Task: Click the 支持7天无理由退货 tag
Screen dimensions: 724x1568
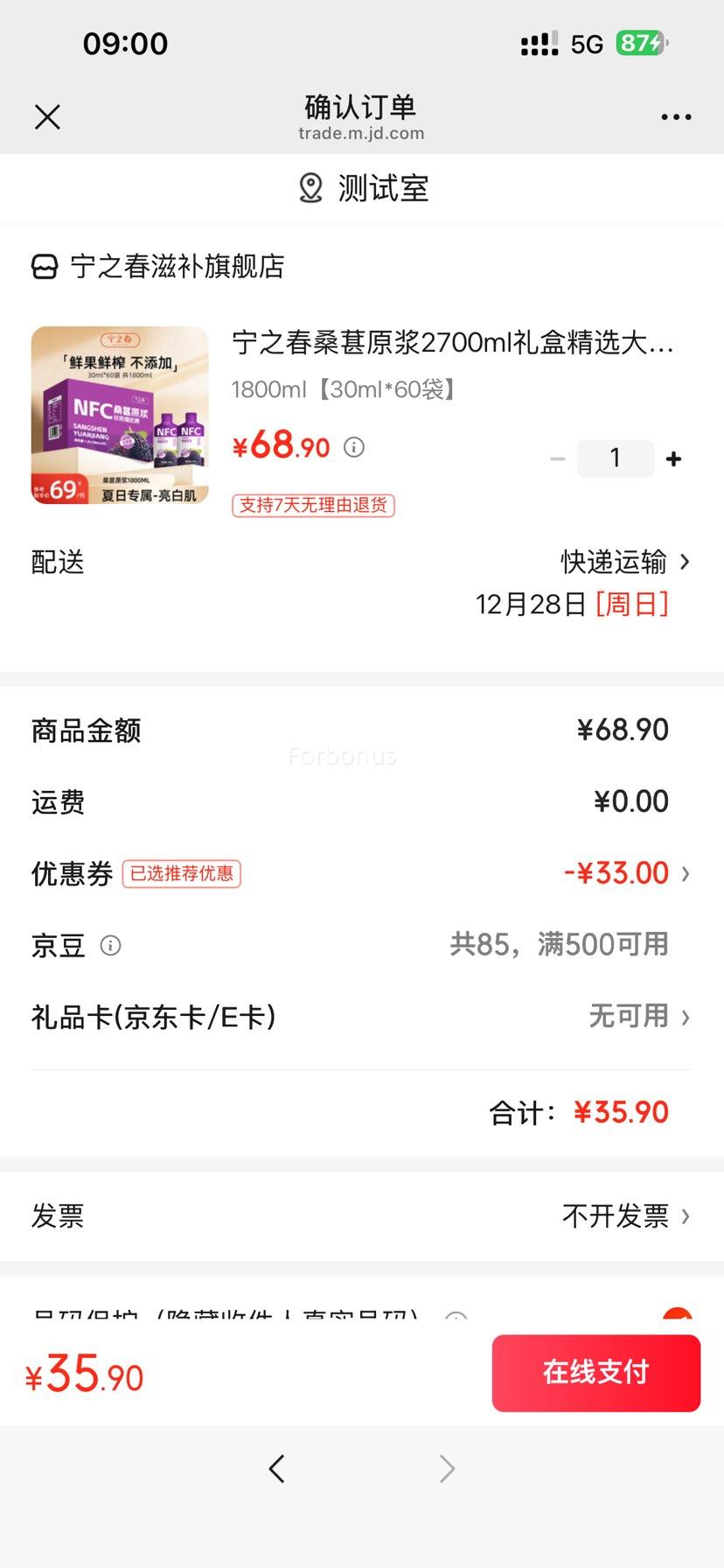Action: 312,505
